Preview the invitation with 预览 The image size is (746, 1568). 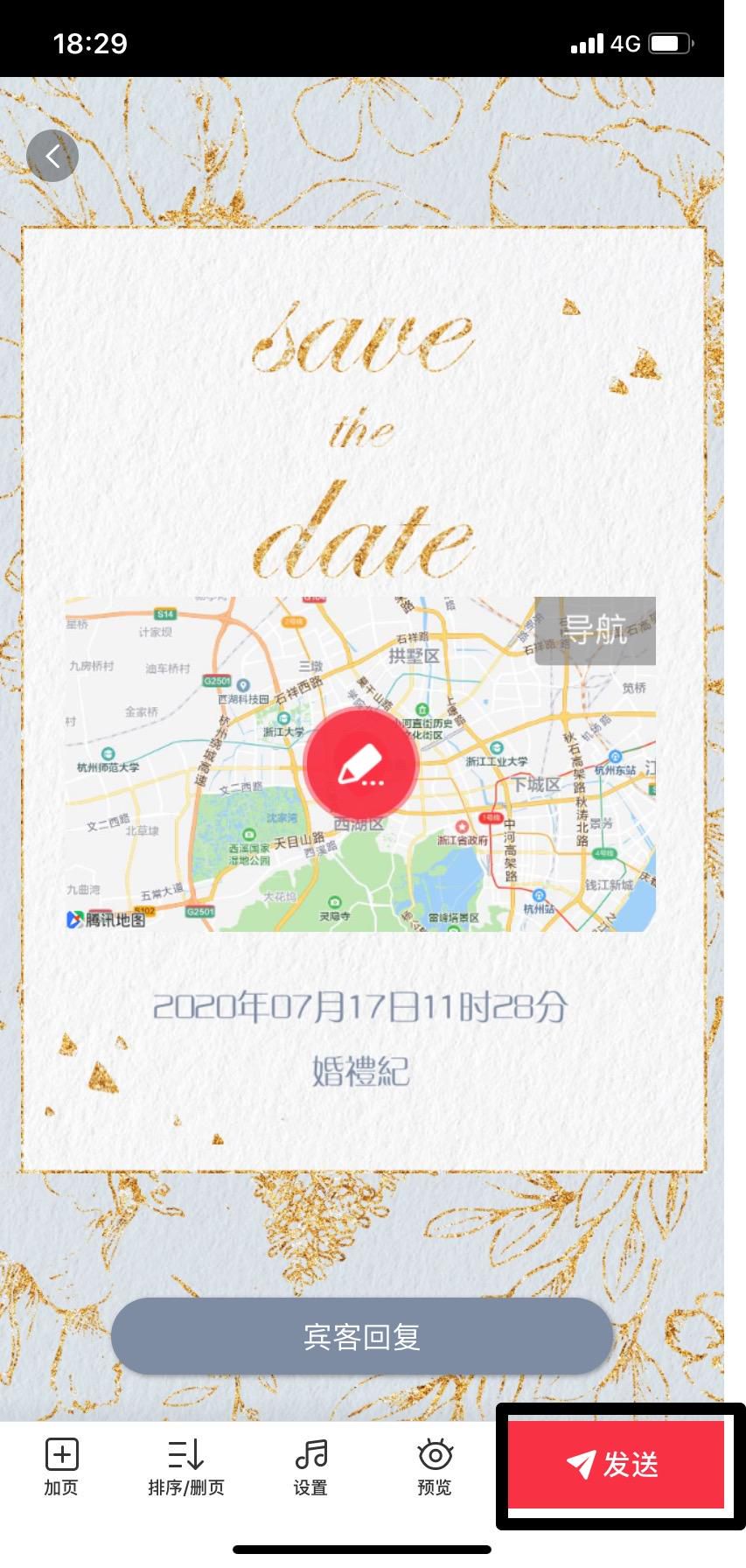435,1467
